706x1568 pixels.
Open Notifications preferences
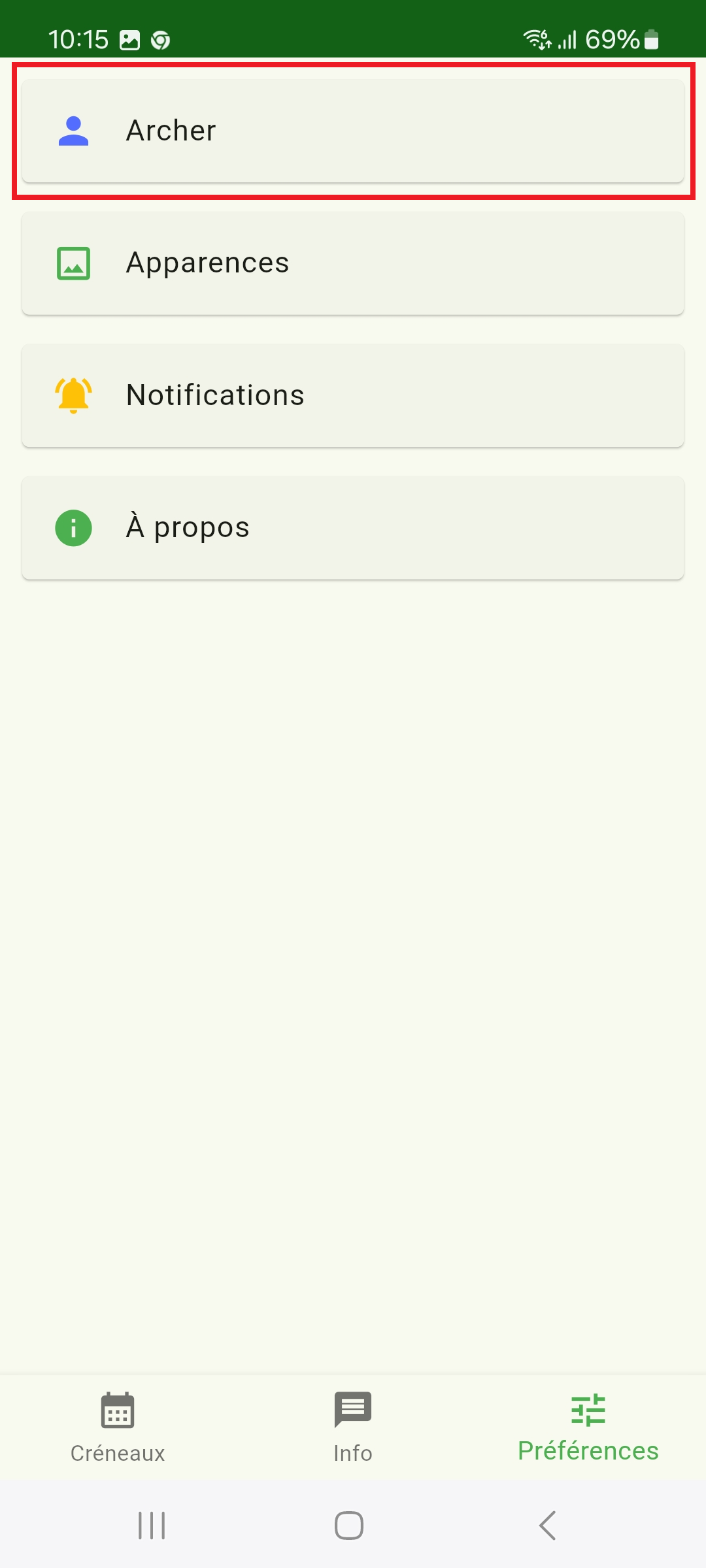point(353,395)
